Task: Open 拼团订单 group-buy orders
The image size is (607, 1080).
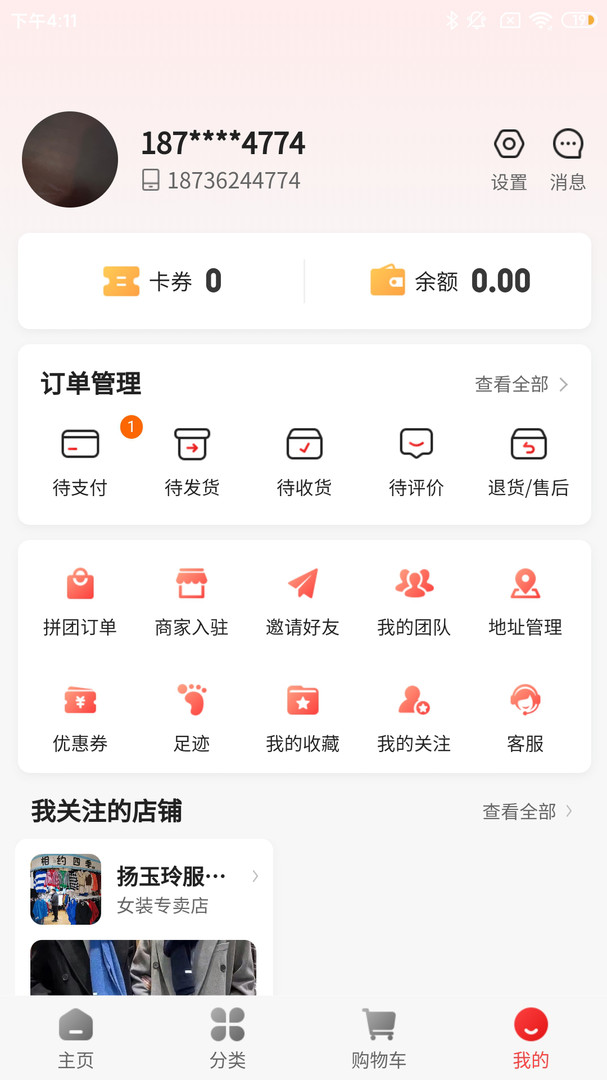Action: click(80, 602)
